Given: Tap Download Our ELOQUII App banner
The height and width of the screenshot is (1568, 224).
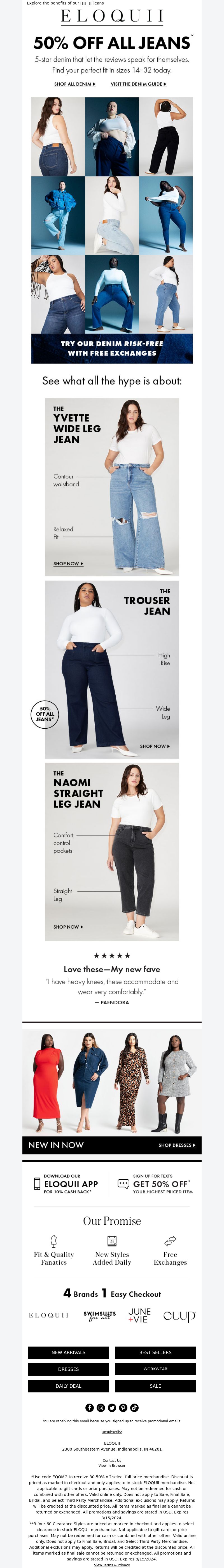Looking at the screenshot, I should point(66,1184).
